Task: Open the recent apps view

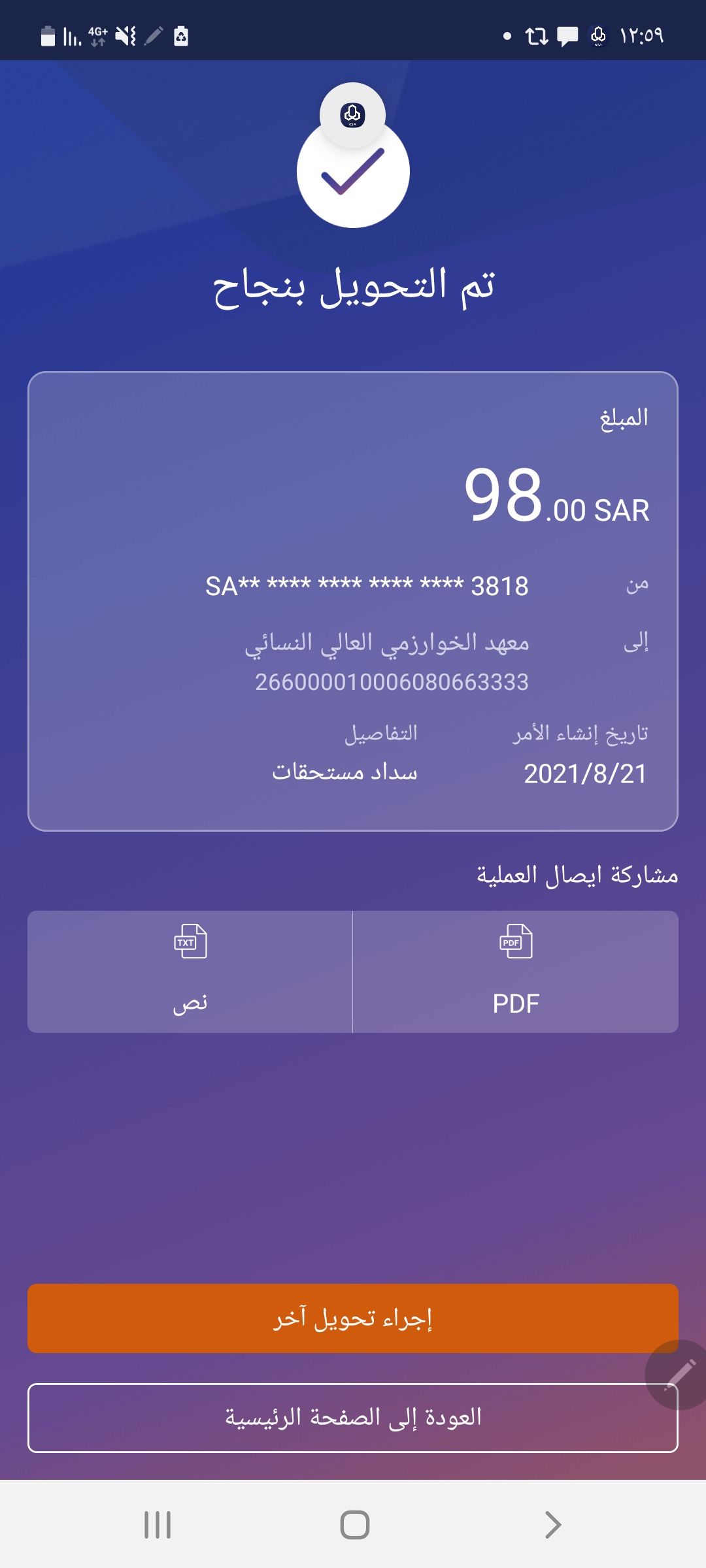Action: [158, 1525]
